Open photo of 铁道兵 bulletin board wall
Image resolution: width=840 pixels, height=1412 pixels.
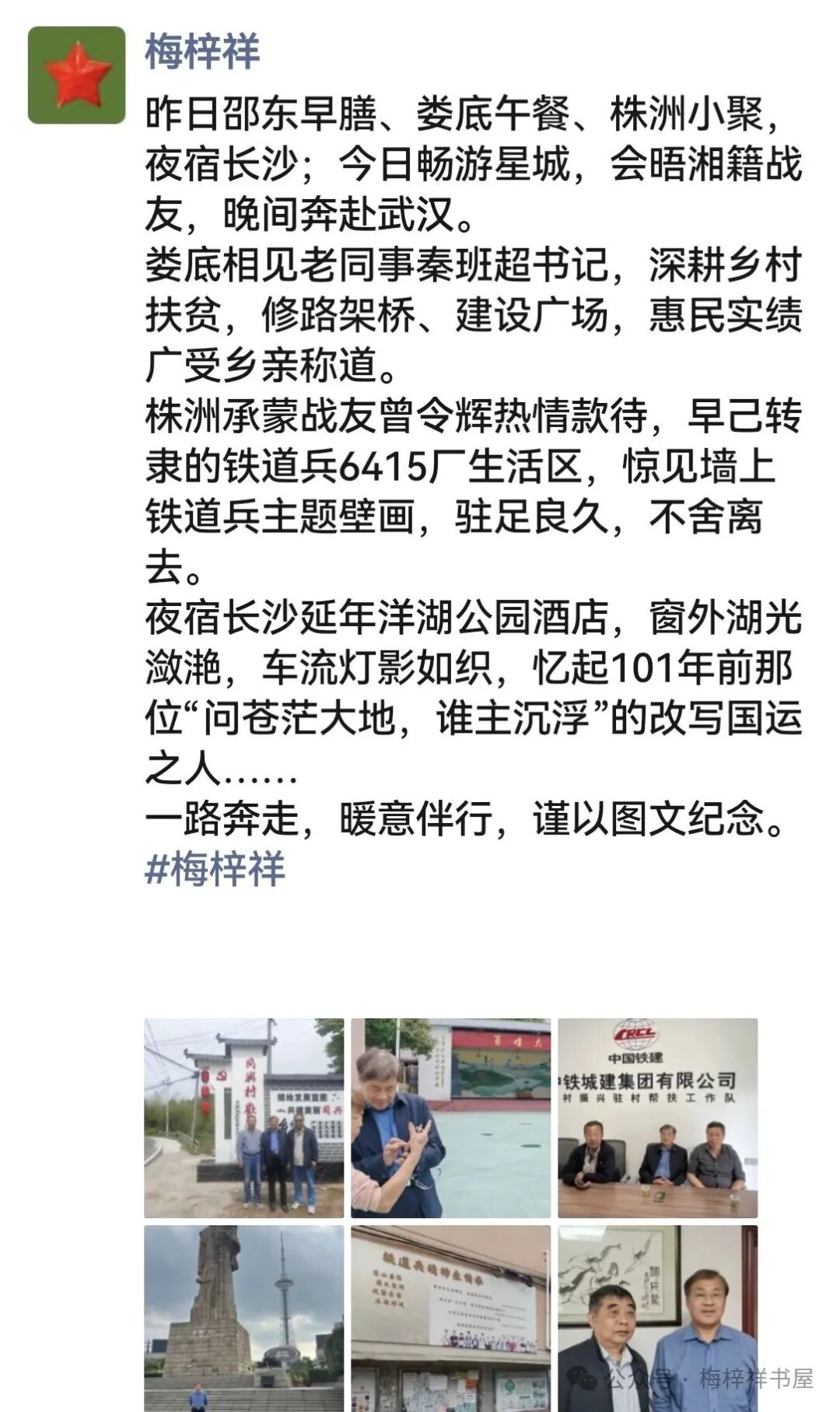(450, 1319)
